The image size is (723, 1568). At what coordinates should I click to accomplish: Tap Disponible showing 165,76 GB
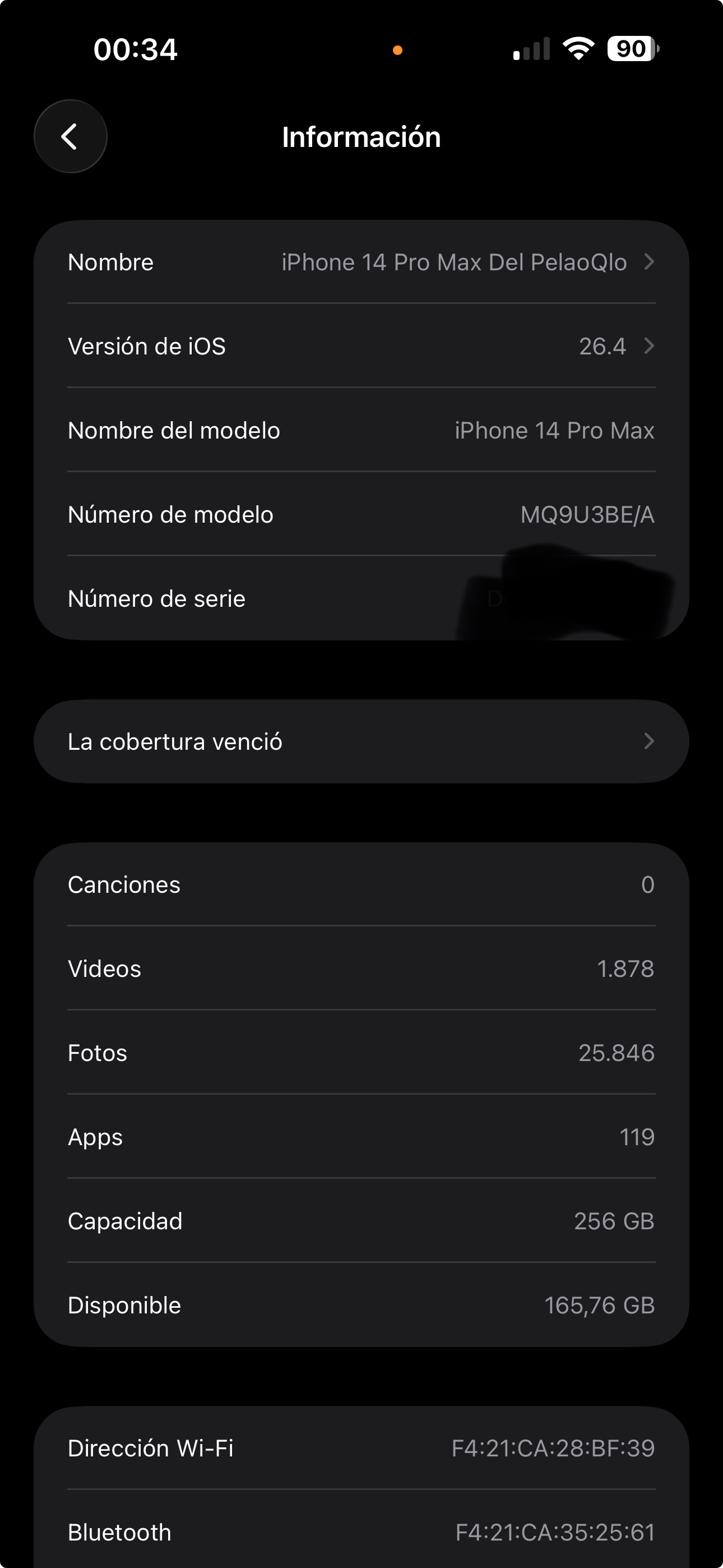(x=361, y=1304)
